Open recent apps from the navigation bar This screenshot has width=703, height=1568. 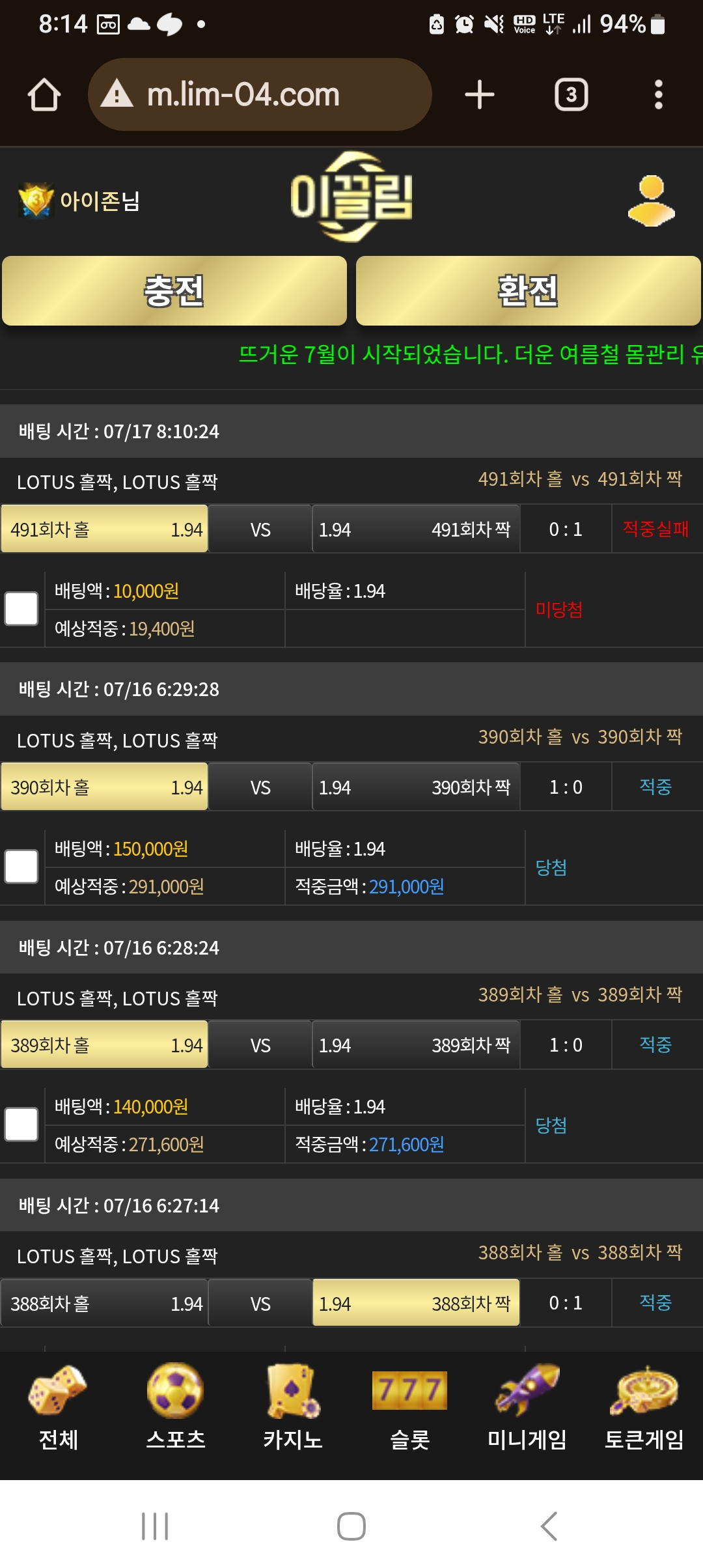[x=155, y=1526]
